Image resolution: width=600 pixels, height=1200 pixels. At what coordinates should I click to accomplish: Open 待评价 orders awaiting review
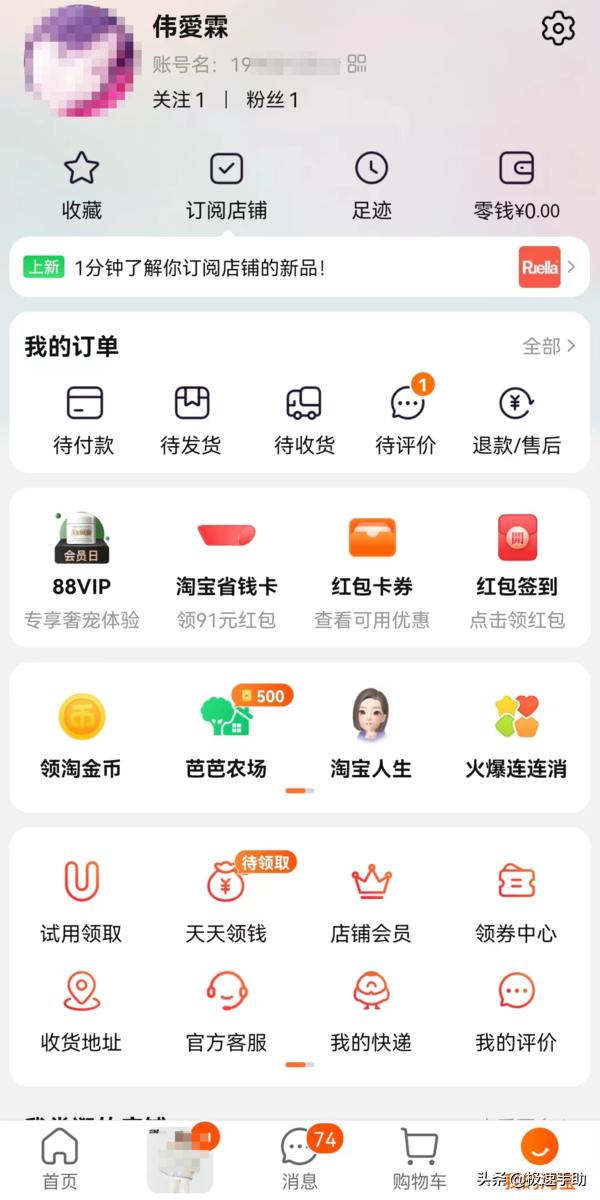point(406,420)
